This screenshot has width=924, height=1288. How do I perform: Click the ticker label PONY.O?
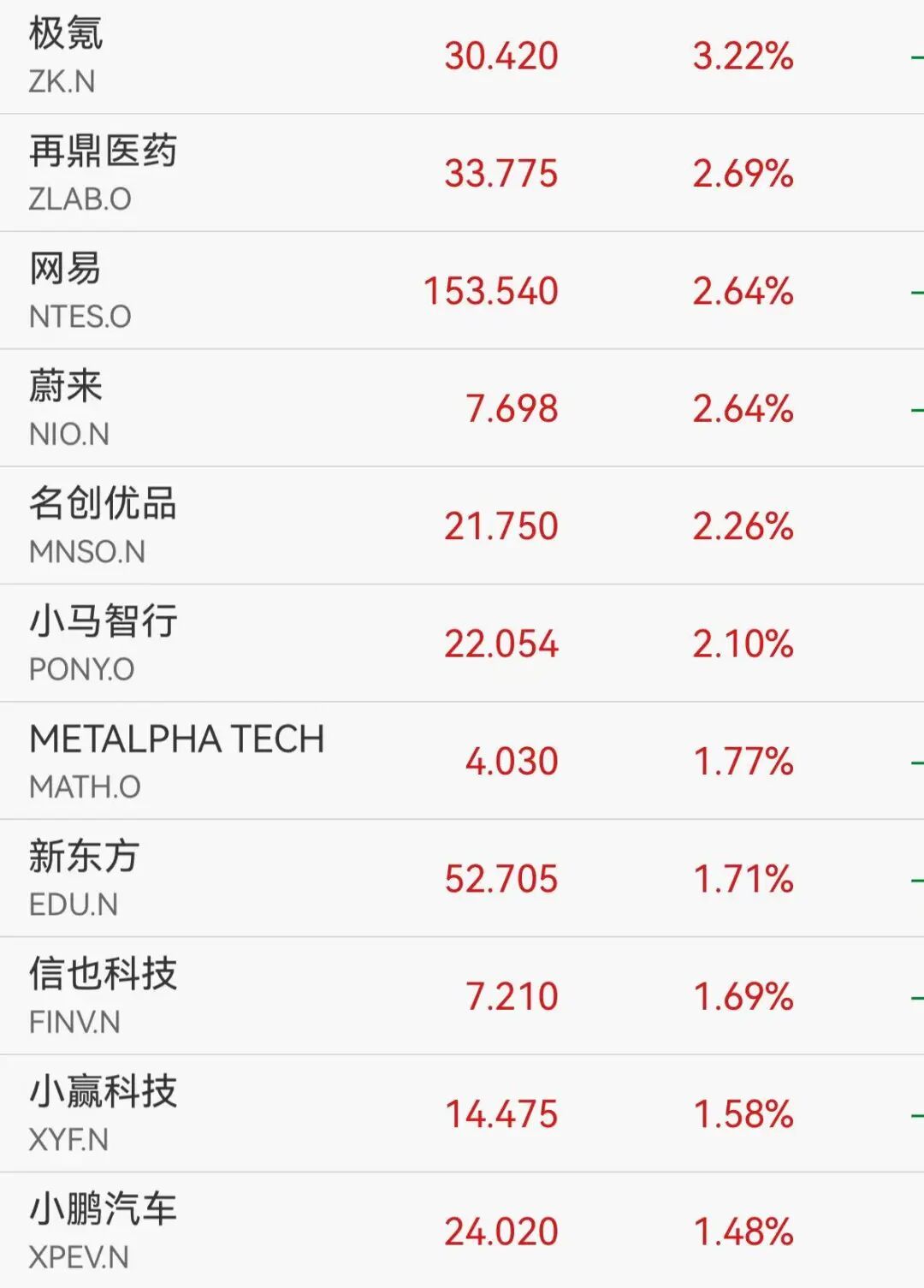80,671
